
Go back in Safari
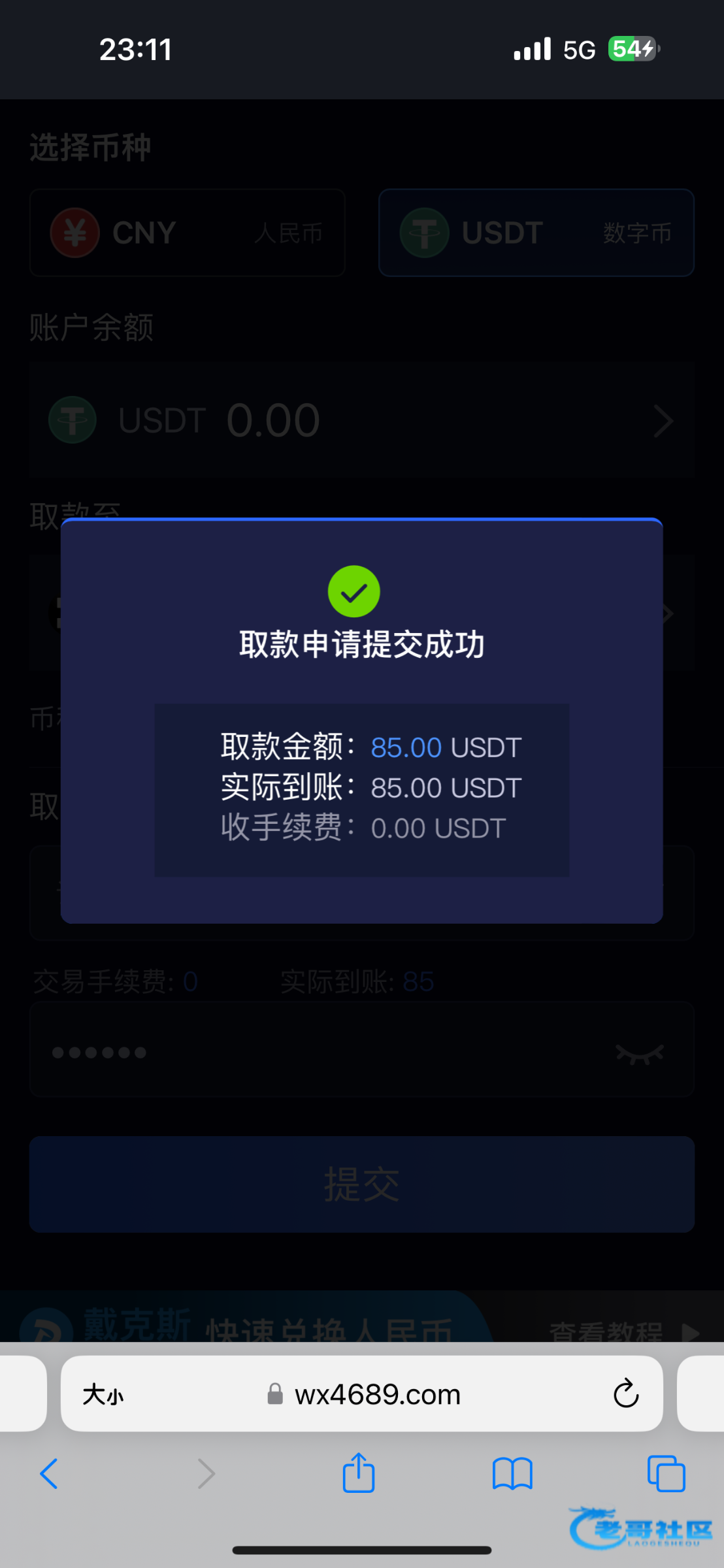pos(49,1475)
